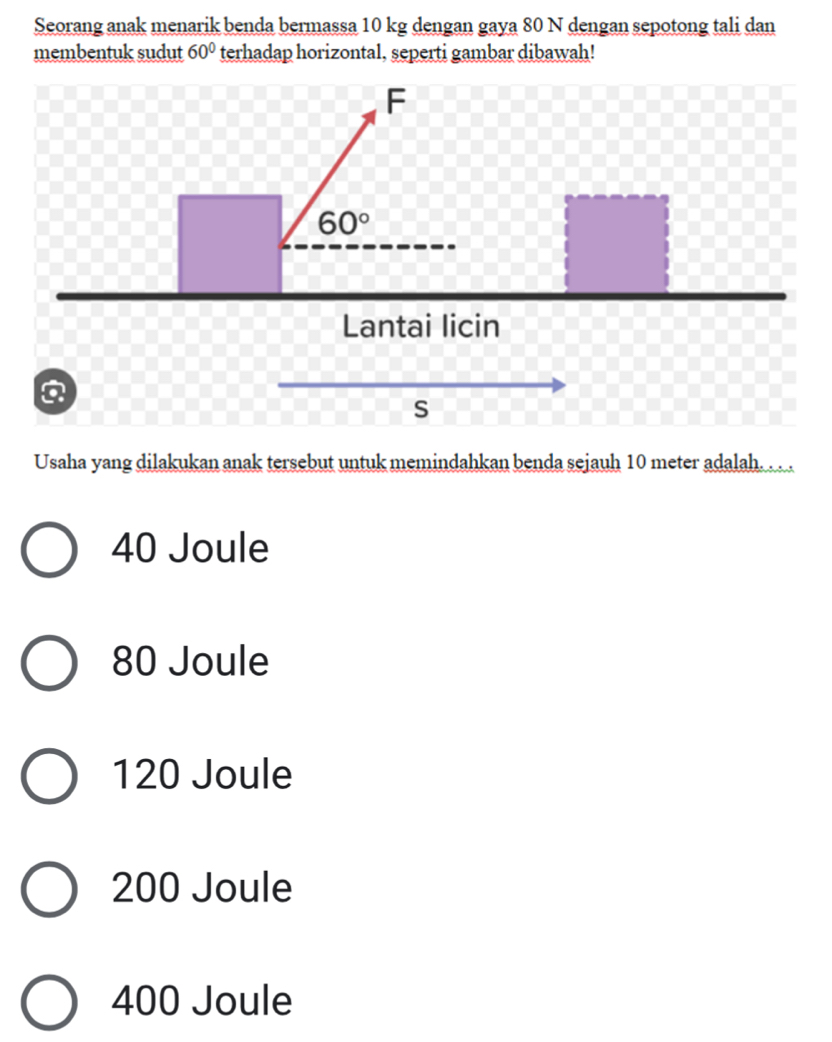Choose the 80 Joule option
The width and height of the screenshot is (832, 1042).
[49, 663]
